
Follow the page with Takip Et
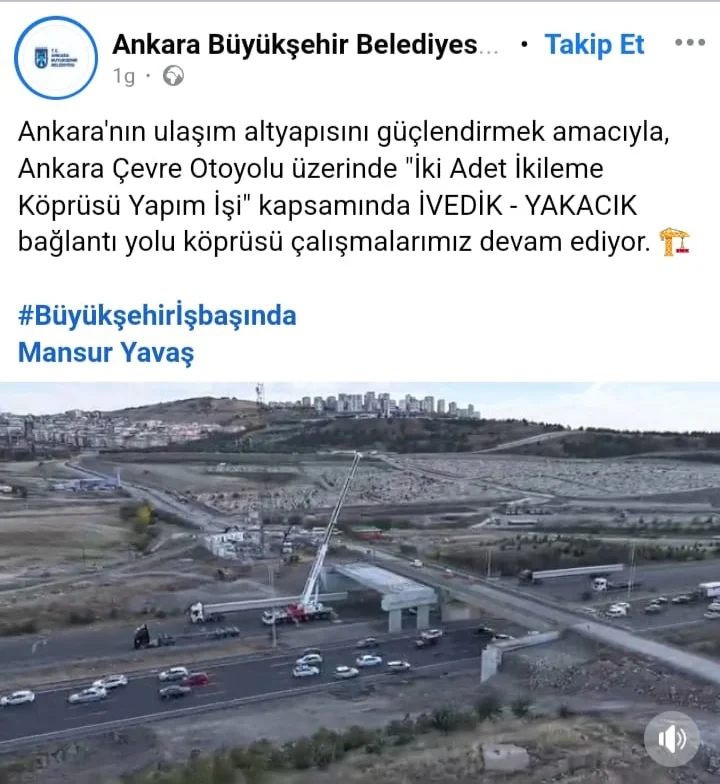coord(594,45)
